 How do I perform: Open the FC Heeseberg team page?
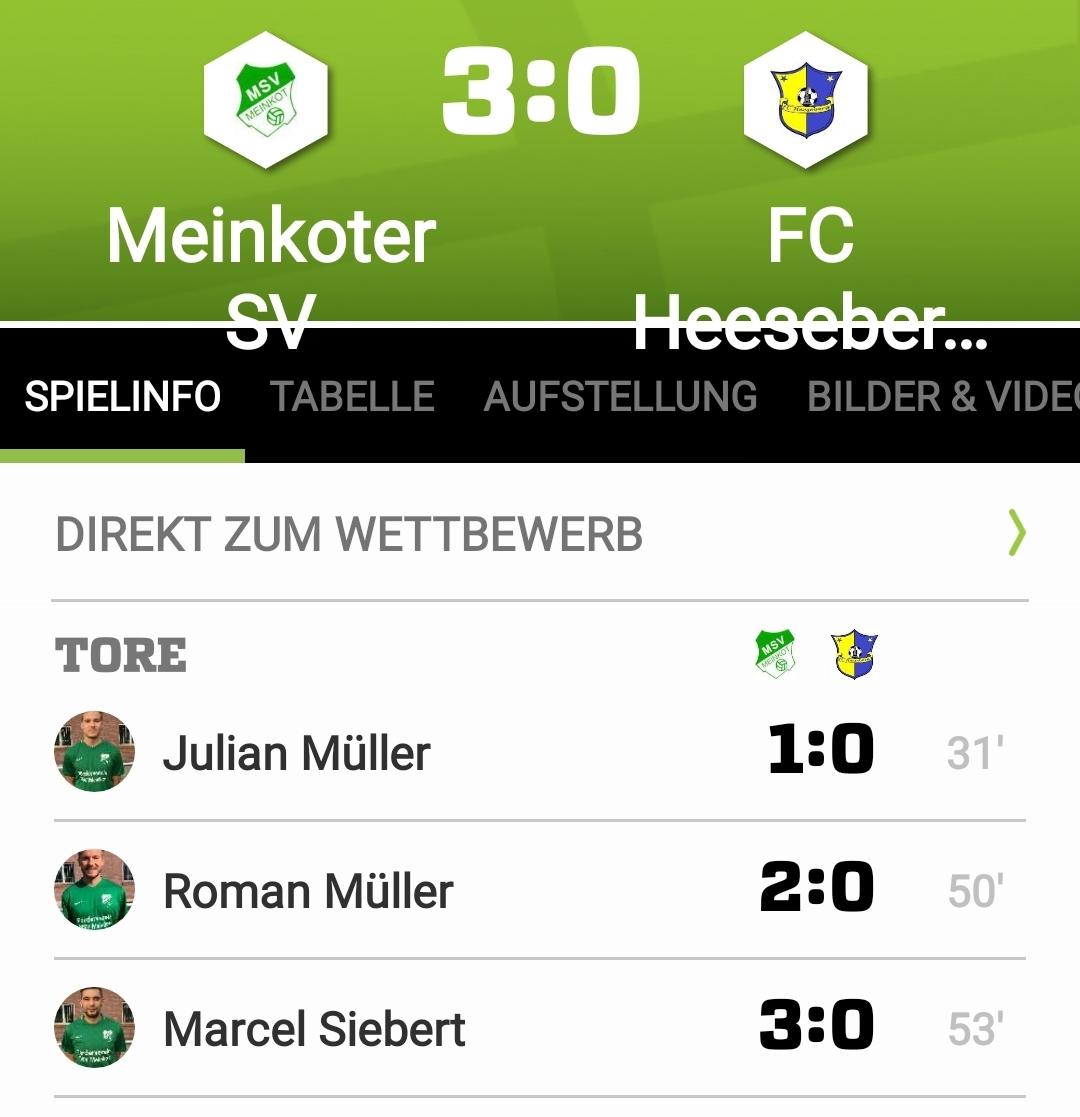[806, 100]
